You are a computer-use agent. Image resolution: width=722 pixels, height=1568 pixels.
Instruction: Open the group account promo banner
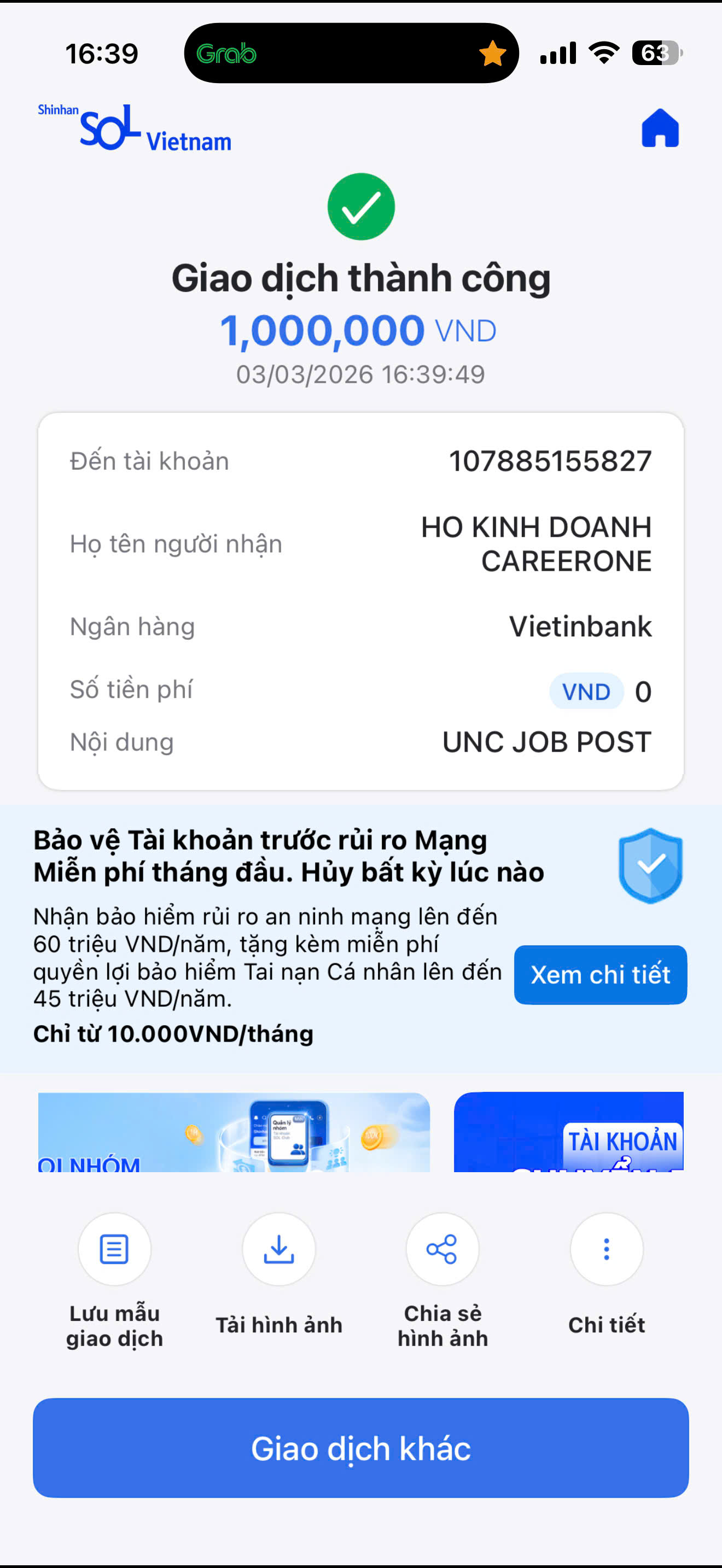pyautogui.click(x=234, y=1132)
